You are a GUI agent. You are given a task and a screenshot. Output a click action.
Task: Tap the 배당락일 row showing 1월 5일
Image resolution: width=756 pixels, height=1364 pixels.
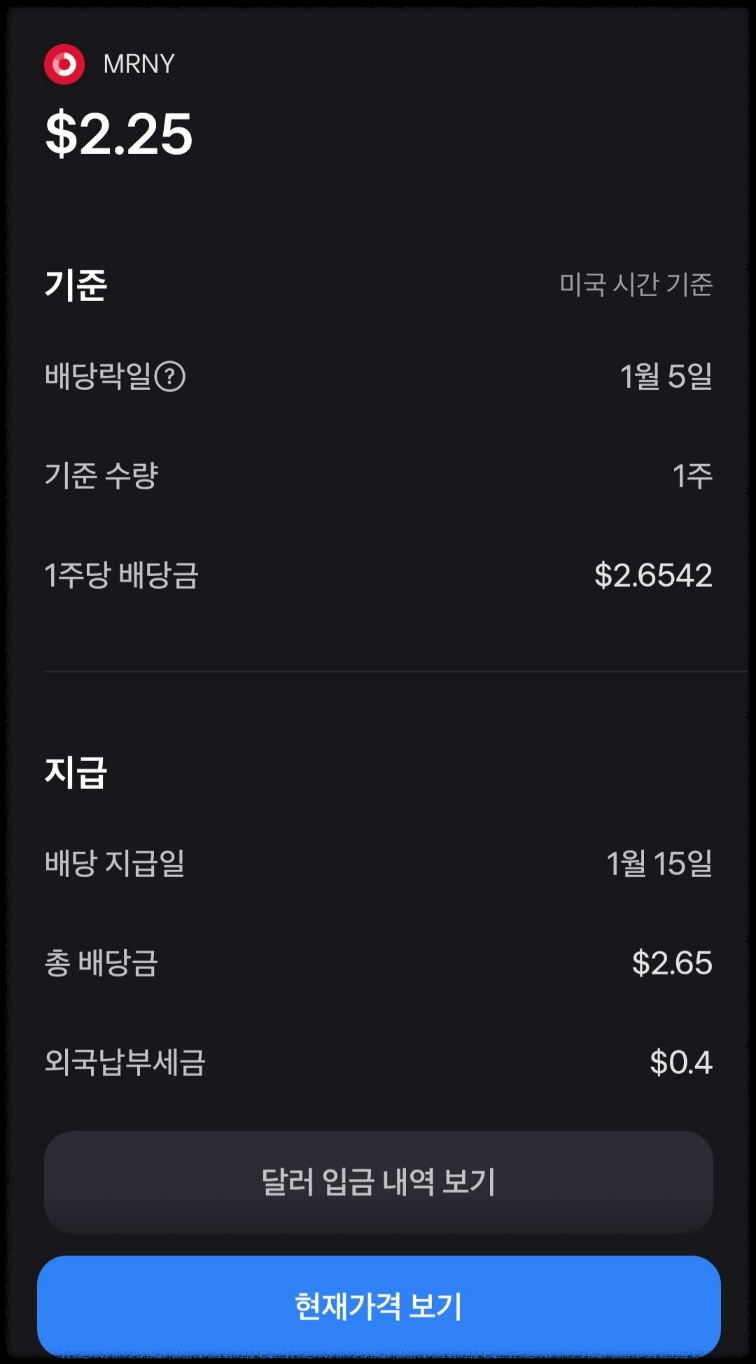click(x=378, y=377)
